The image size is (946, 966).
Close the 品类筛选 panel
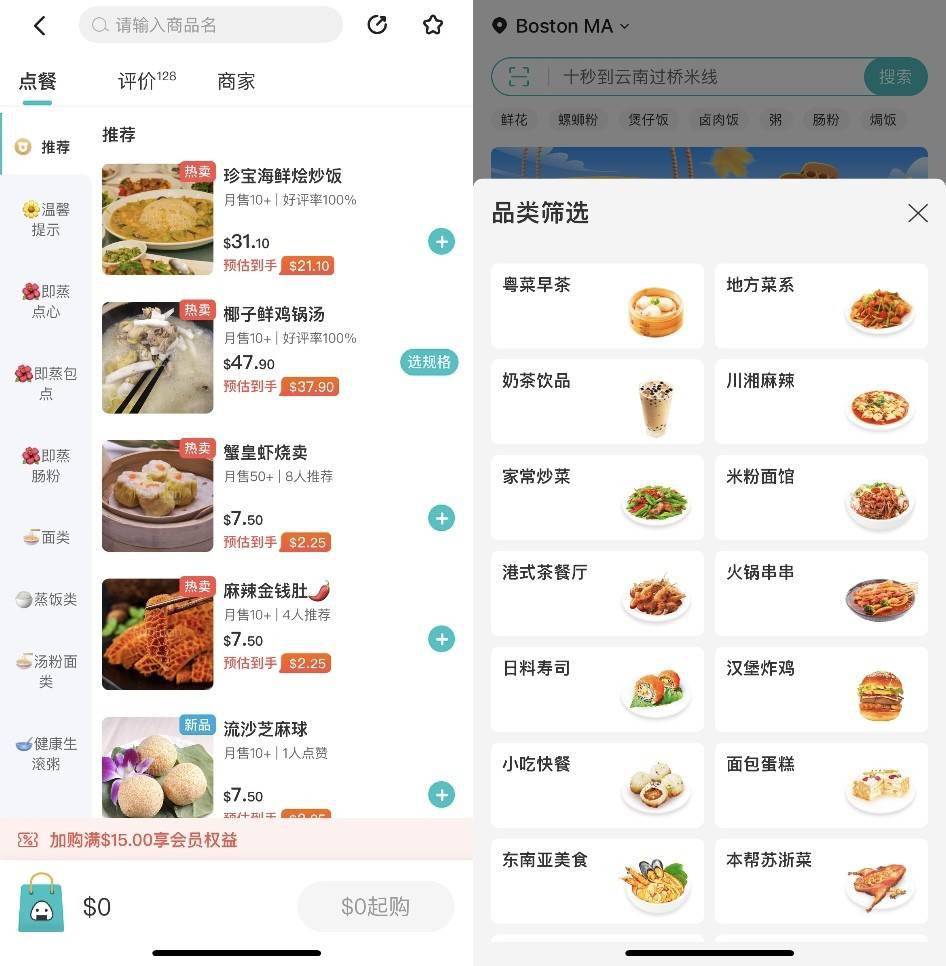[917, 213]
